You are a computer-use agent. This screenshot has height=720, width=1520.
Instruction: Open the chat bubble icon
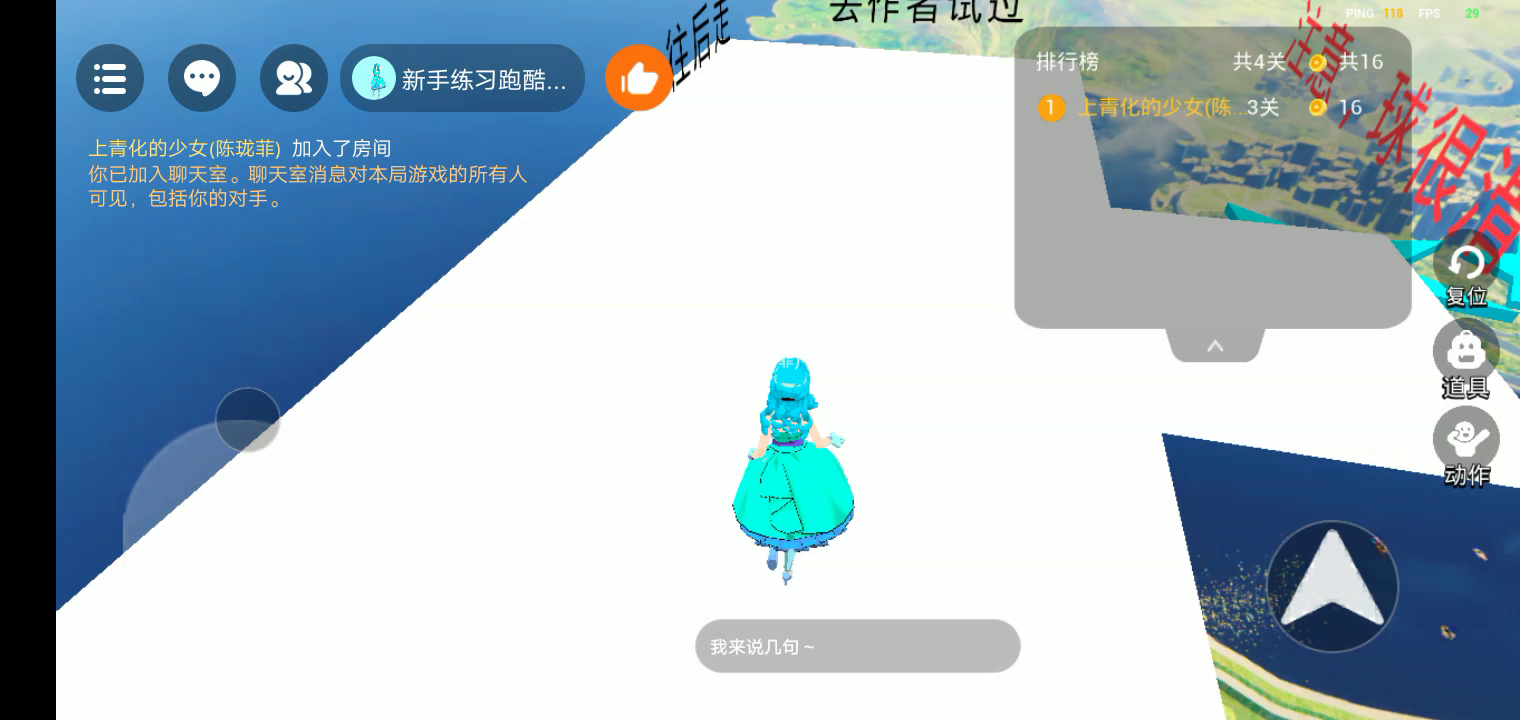tap(202, 78)
